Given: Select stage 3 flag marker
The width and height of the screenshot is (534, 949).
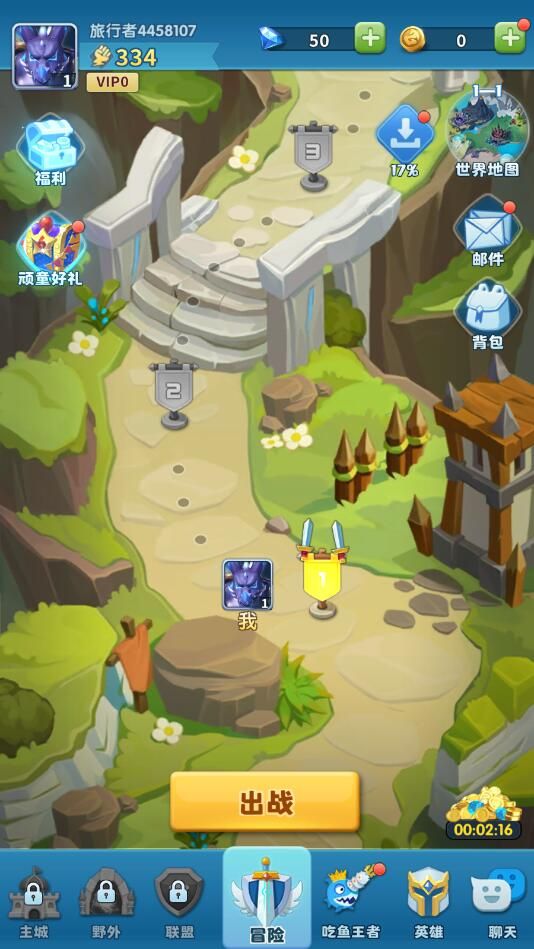Looking at the screenshot, I should click(x=312, y=157).
